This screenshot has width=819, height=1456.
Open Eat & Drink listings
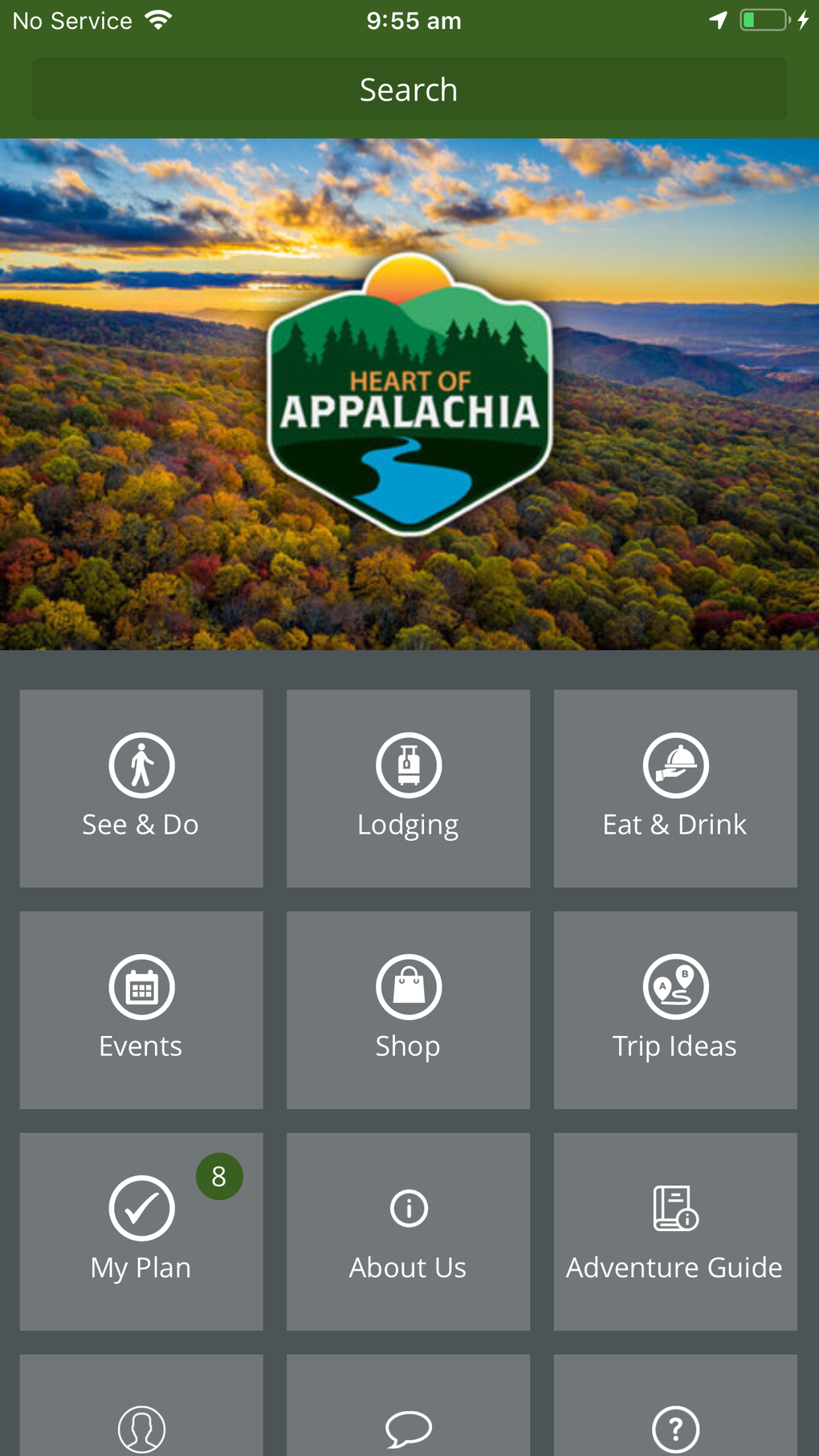674,789
